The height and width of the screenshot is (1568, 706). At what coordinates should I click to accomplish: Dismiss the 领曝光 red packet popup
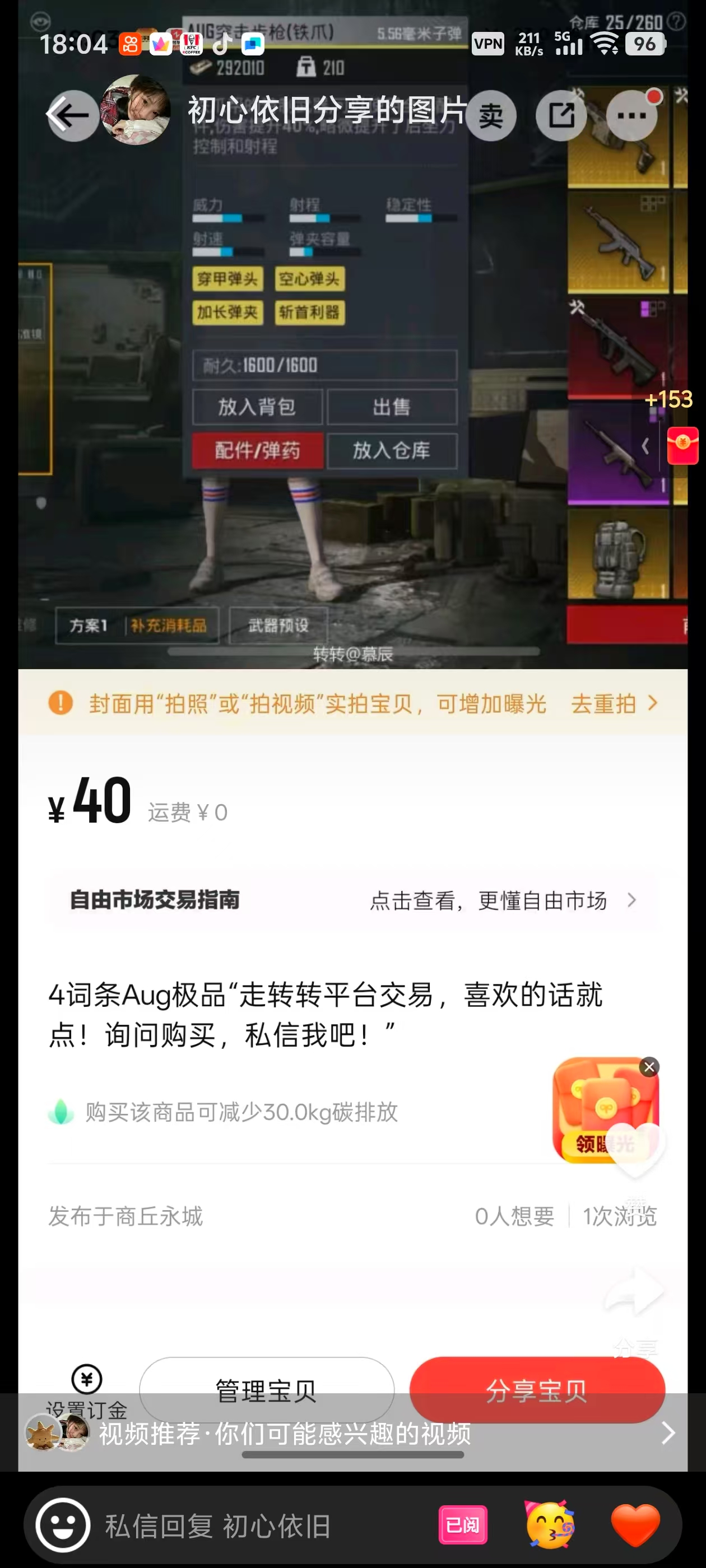click(x=649, y=1067)
